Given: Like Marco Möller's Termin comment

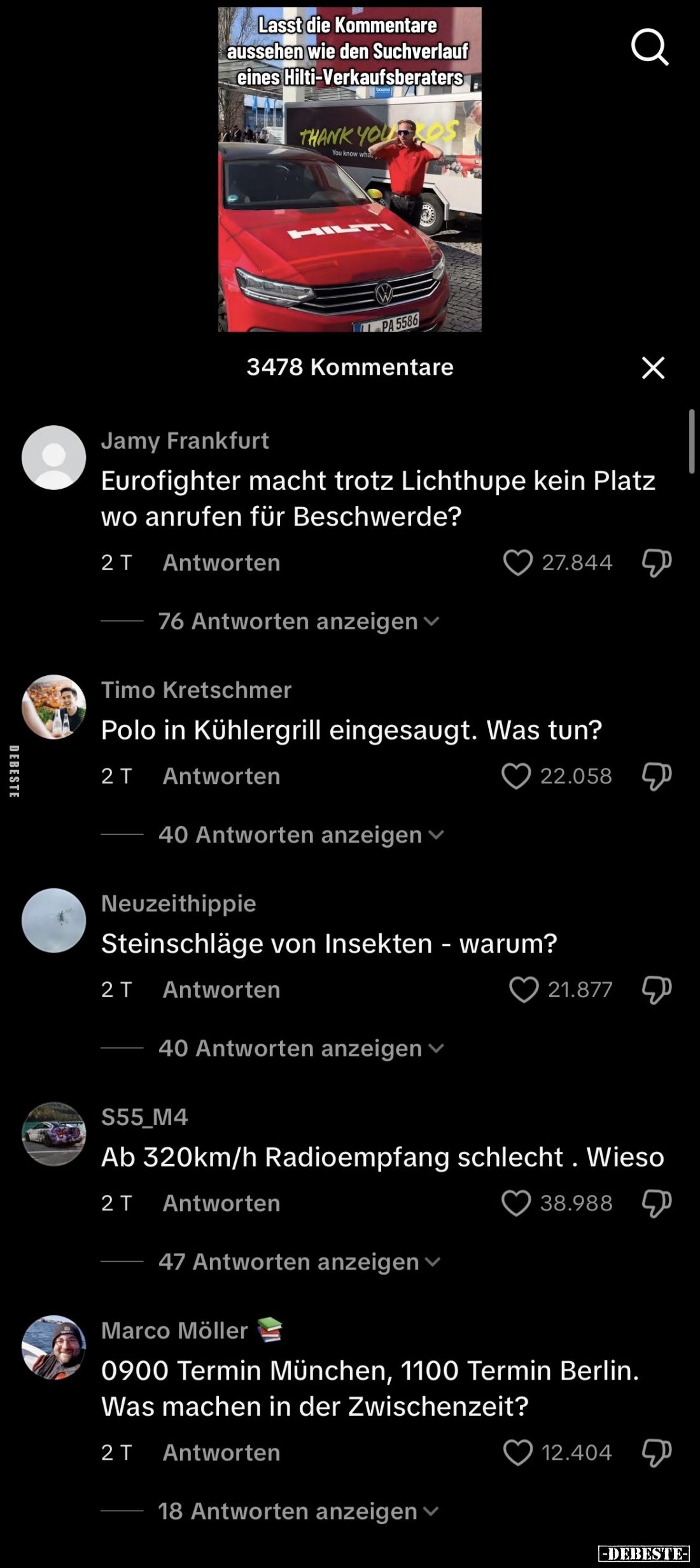Looking at the screenshot, I should click(518, 1453).
